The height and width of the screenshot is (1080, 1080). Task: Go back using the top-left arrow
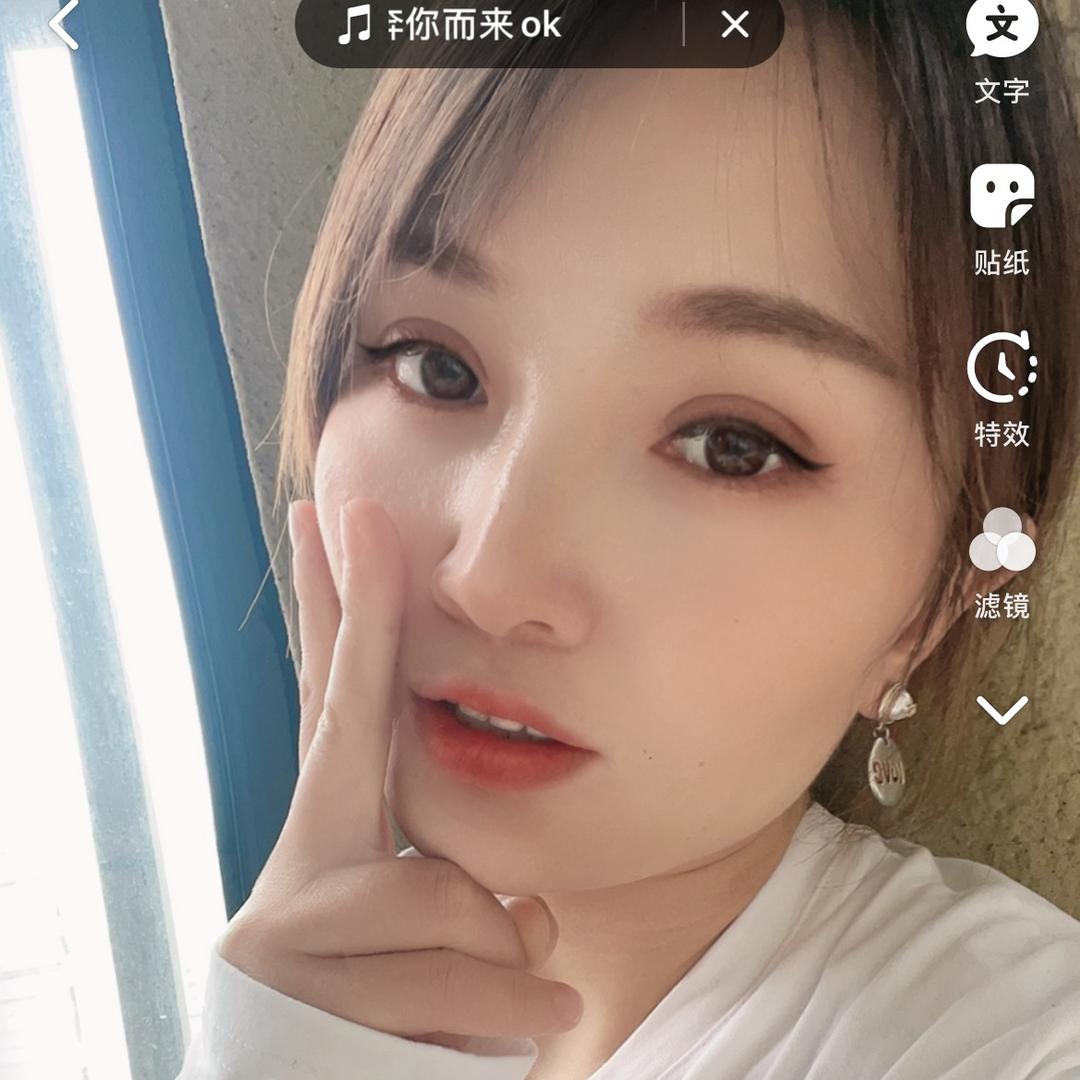click(x=63, y=24)
